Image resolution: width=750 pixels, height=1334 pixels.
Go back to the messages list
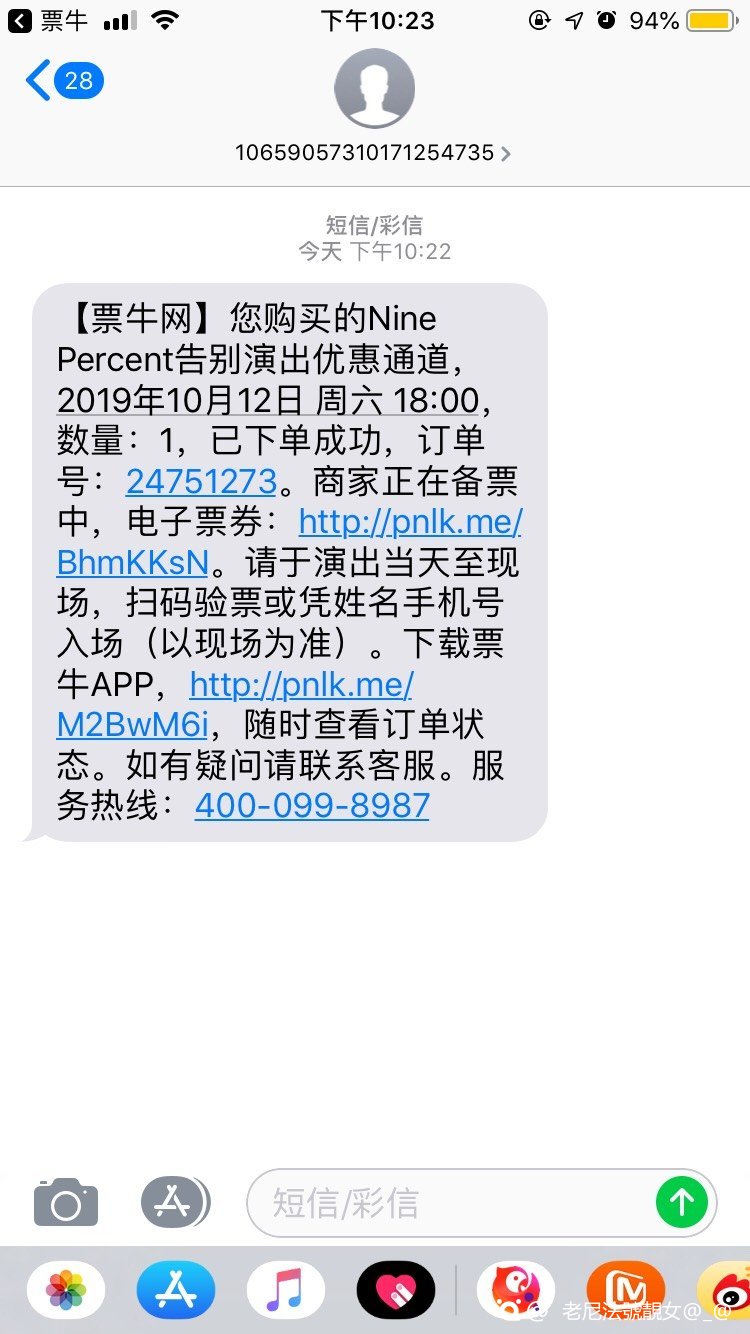pos(62,80)
